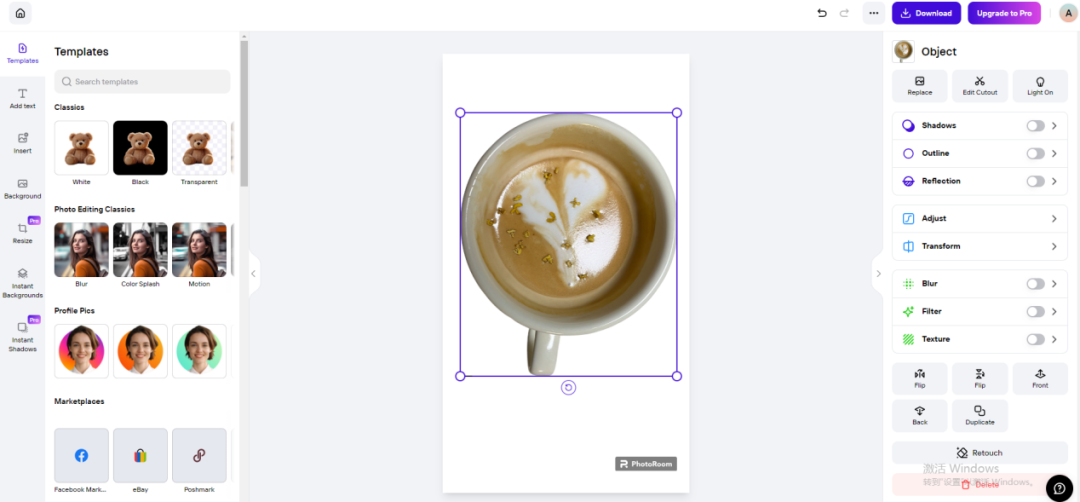Search templates field
Image resolution: width=1080 pixels, height=502 pixels.
(x=142, y=82)
